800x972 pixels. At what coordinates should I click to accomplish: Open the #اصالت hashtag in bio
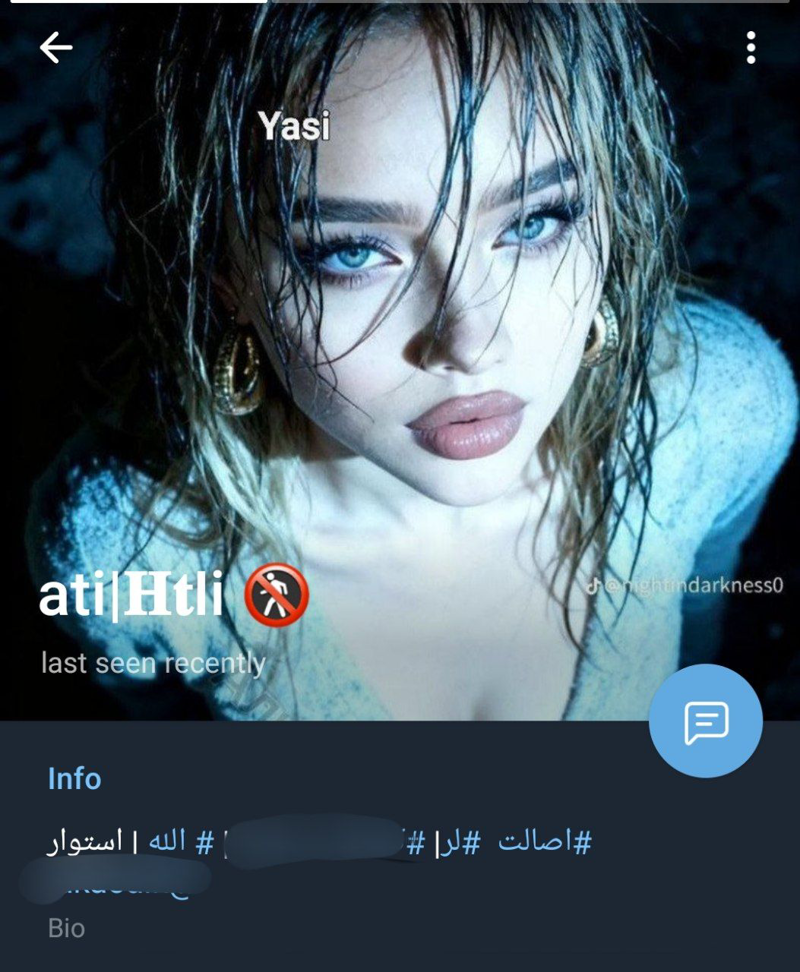pyautogui.click(x=545, y=842)
